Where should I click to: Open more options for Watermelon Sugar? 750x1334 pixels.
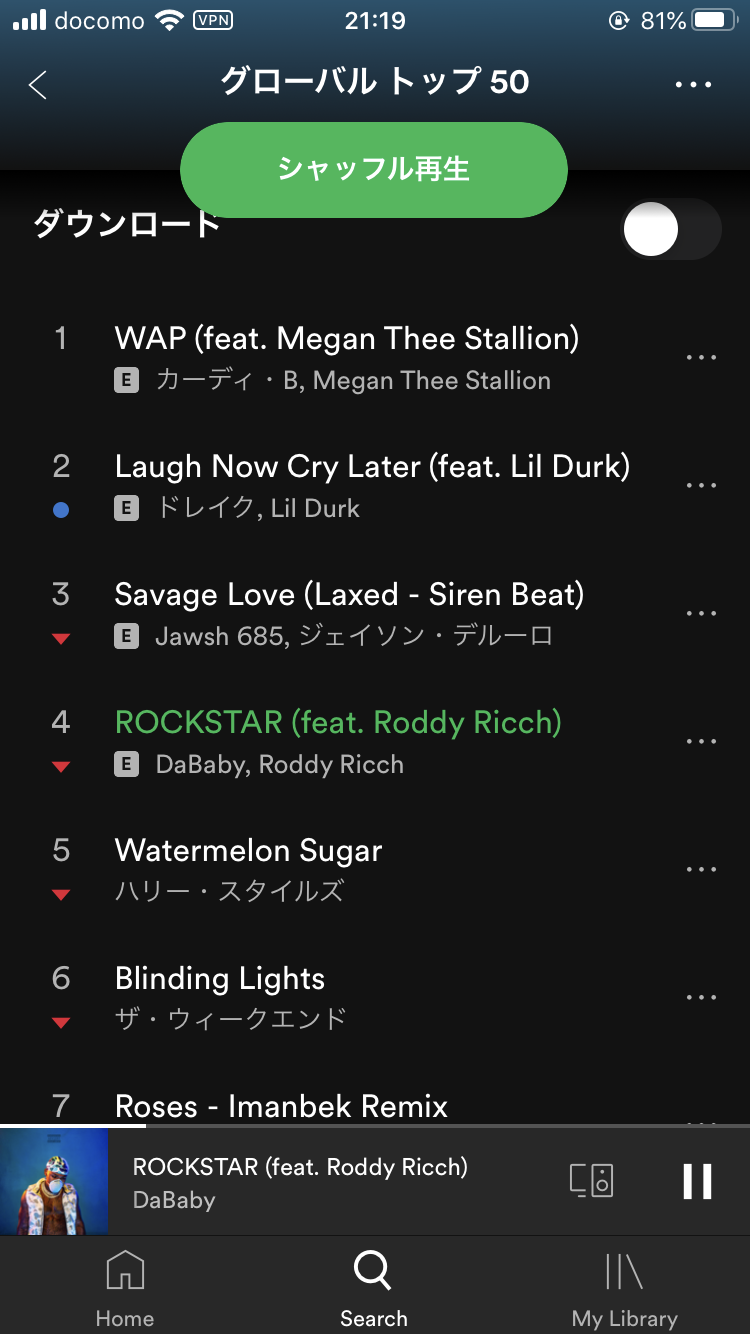[x=701, y=869]
